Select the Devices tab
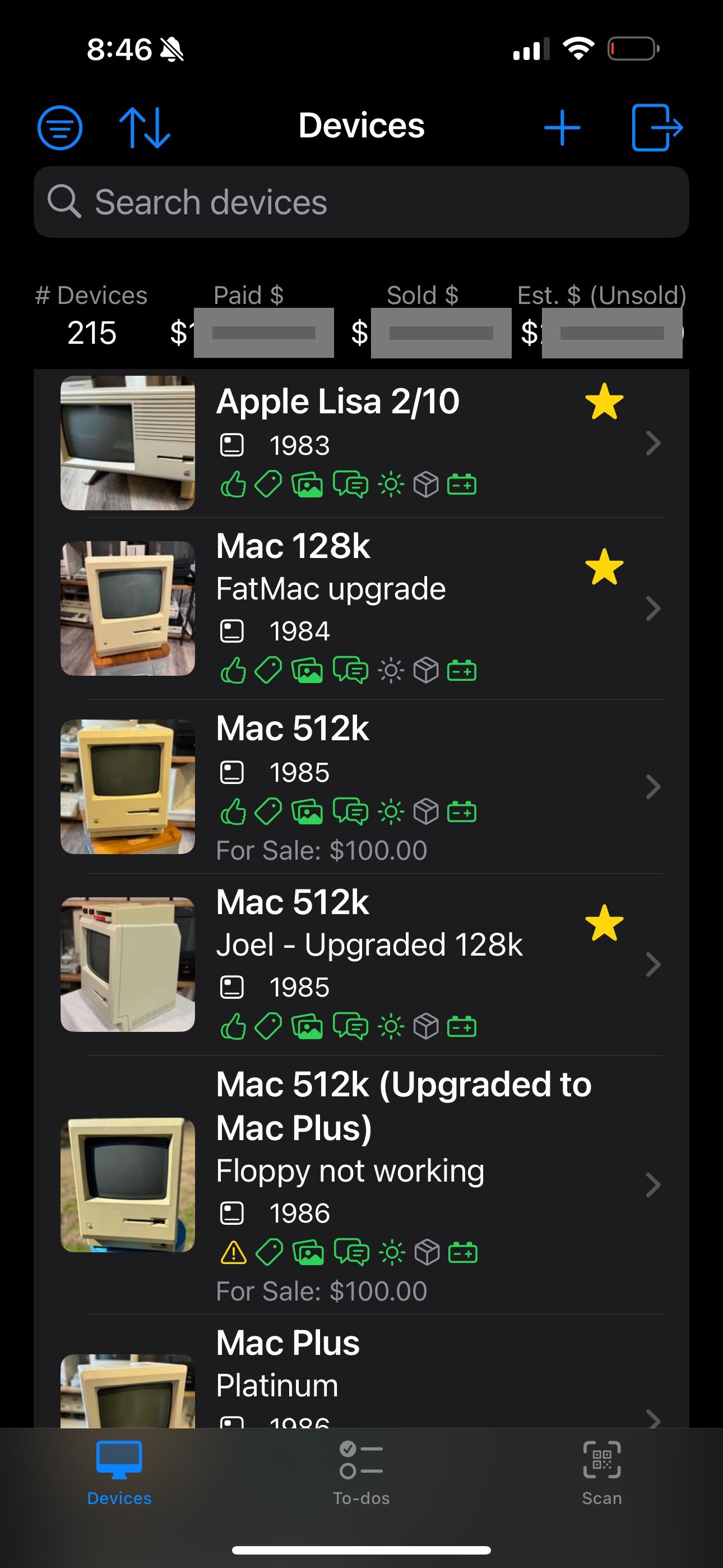Screen dimensions: 723x1568 (119, 1472)
